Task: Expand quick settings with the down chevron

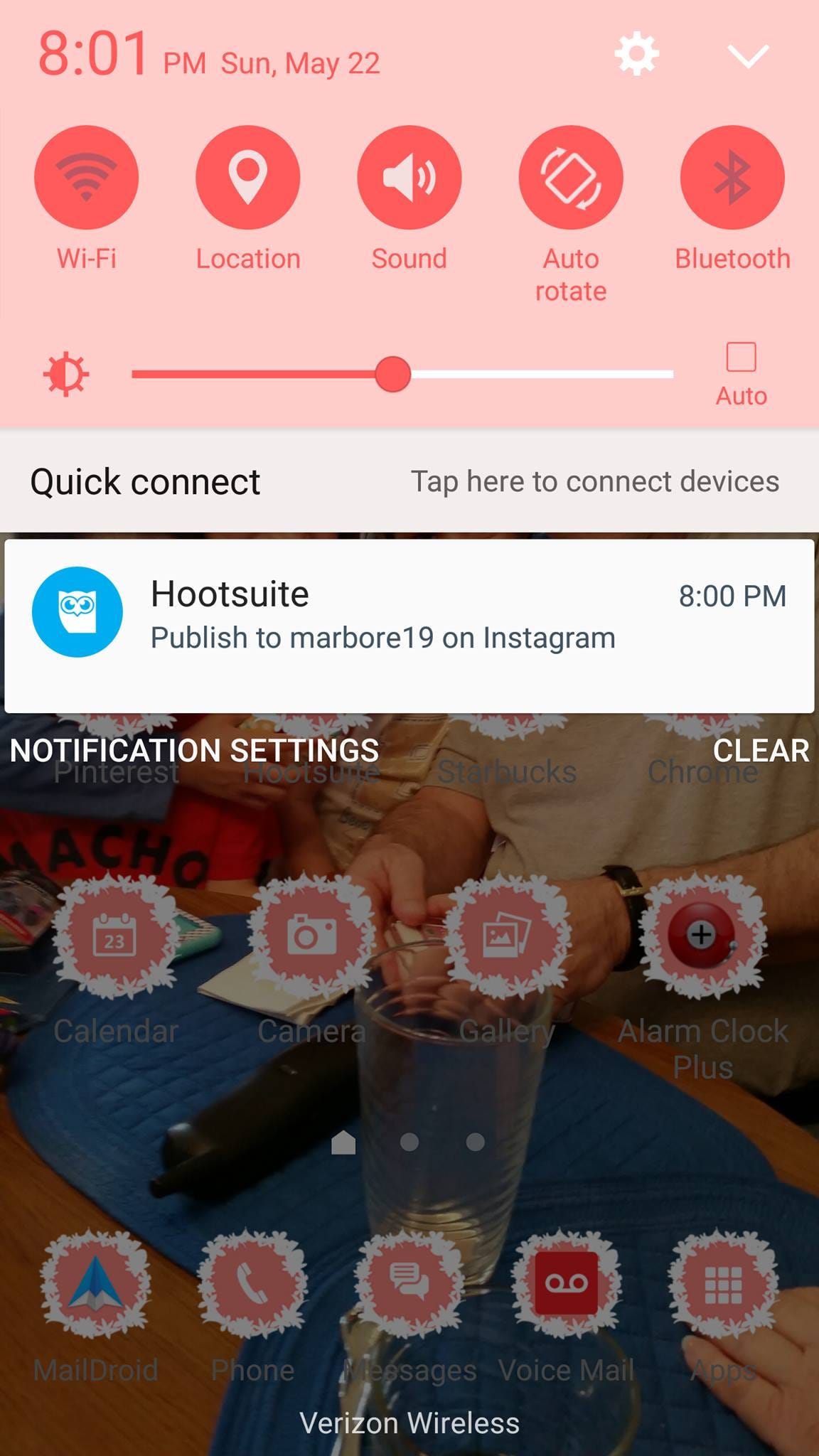Action: (748, 55)
